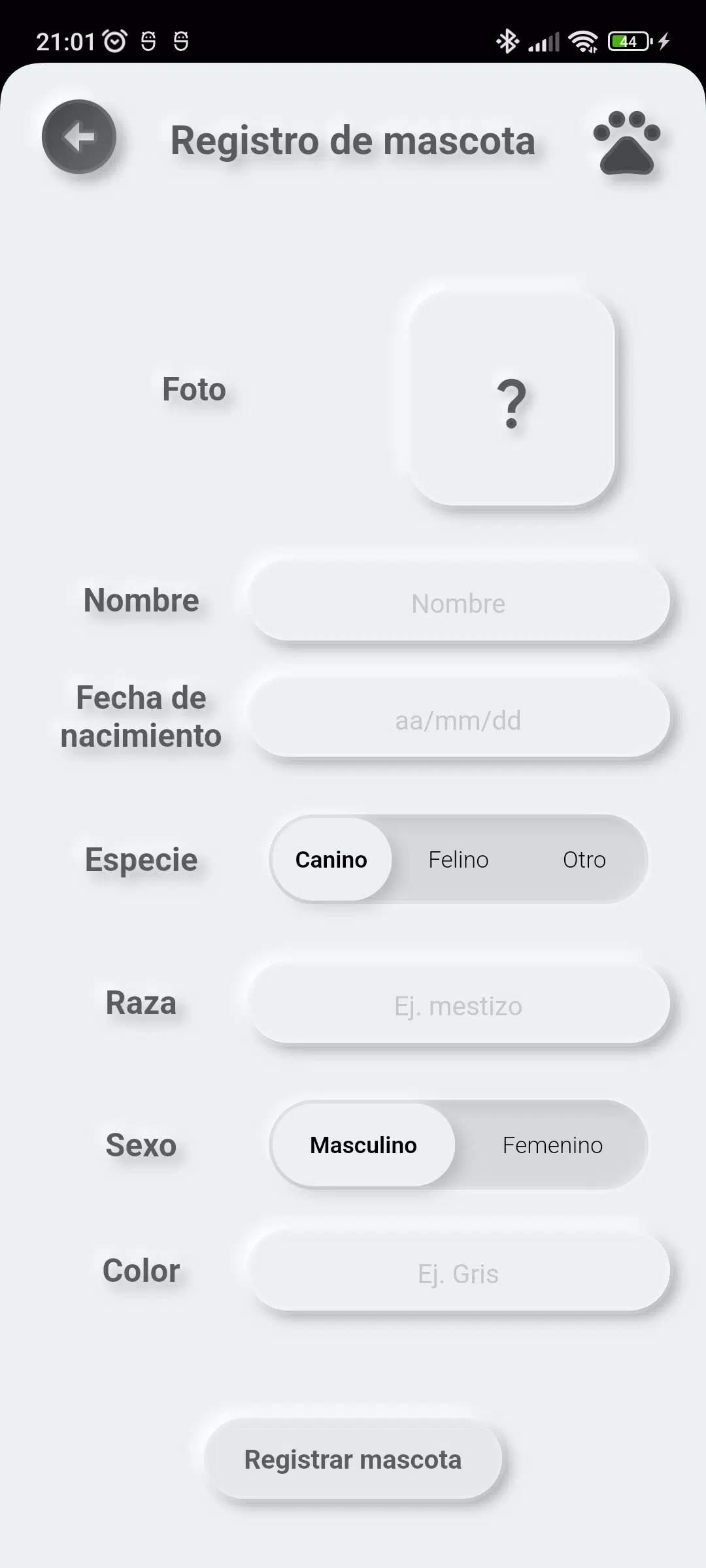
Task: Focus the Nombre text field
Action: [x=459, y=602]
